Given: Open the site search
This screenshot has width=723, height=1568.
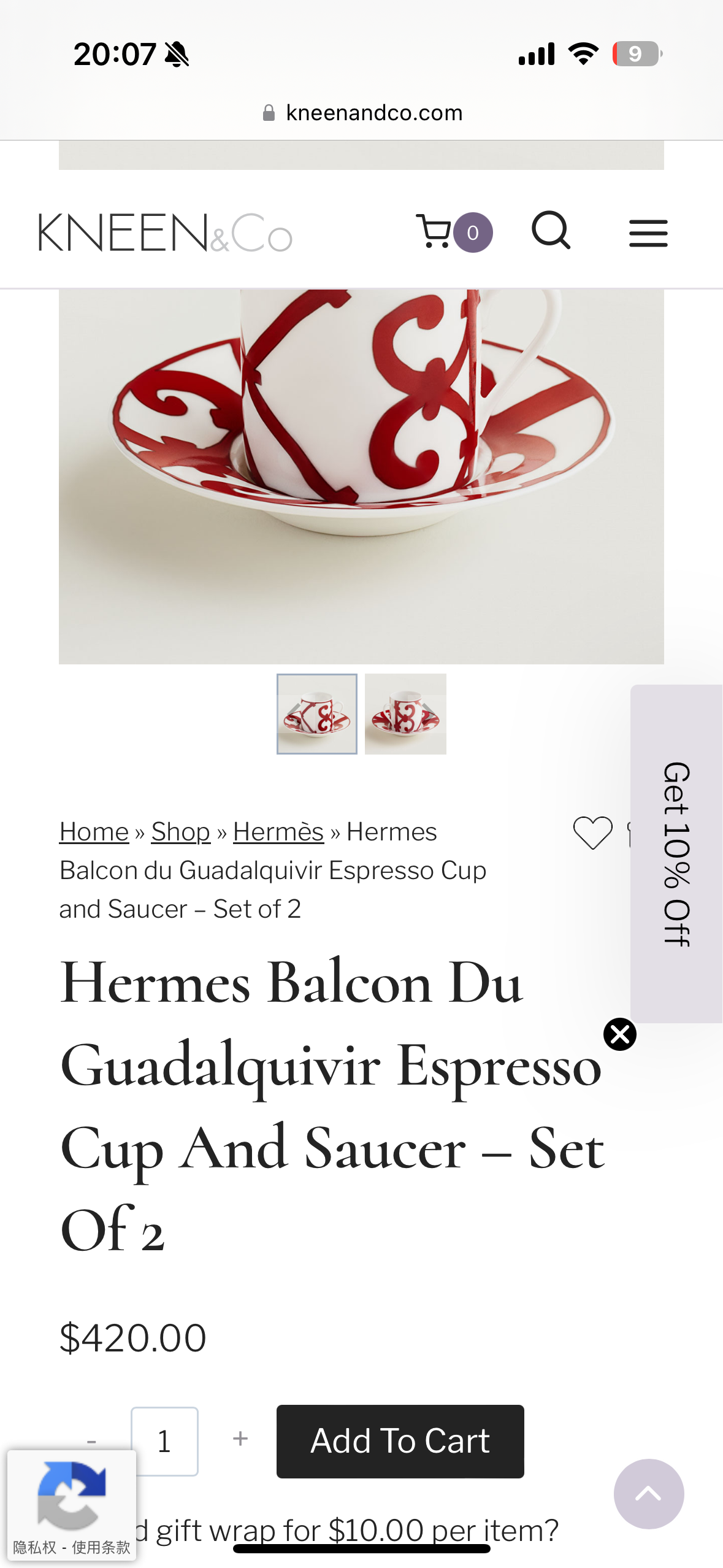Looking at the screenshot, I should (551, 231).
